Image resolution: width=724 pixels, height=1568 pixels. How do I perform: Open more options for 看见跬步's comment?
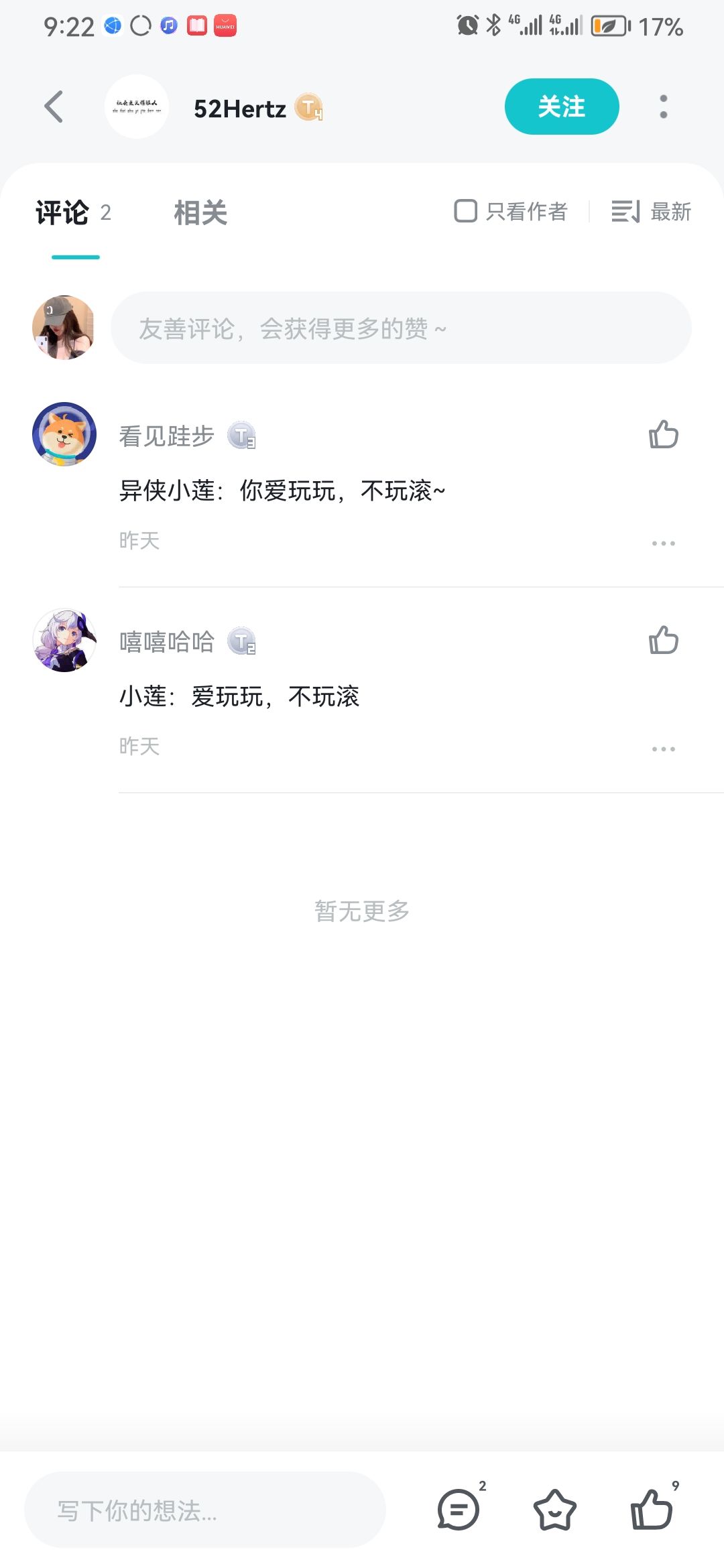[x=663, y=543]
